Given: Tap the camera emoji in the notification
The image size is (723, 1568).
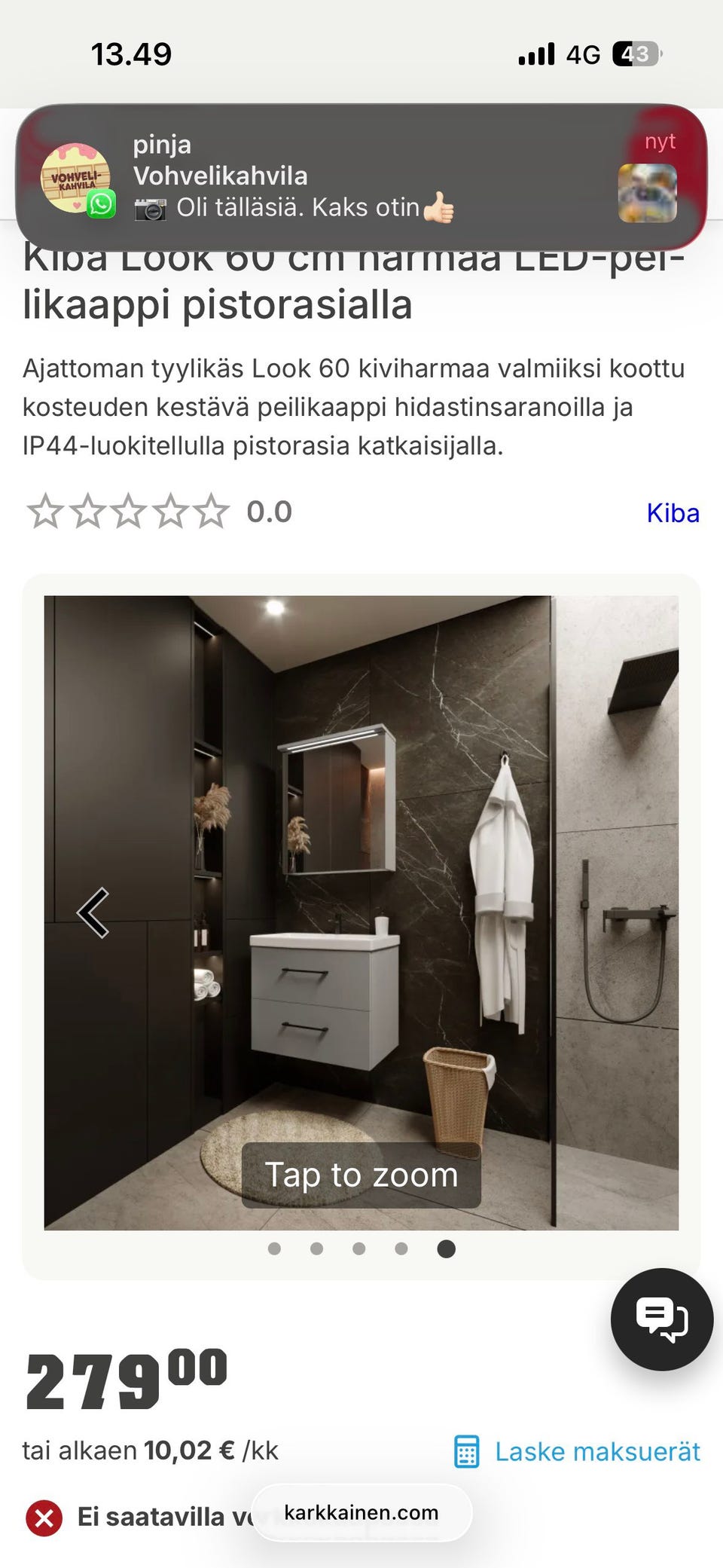Looking at the screenshot, I should (x=151, y=208).
